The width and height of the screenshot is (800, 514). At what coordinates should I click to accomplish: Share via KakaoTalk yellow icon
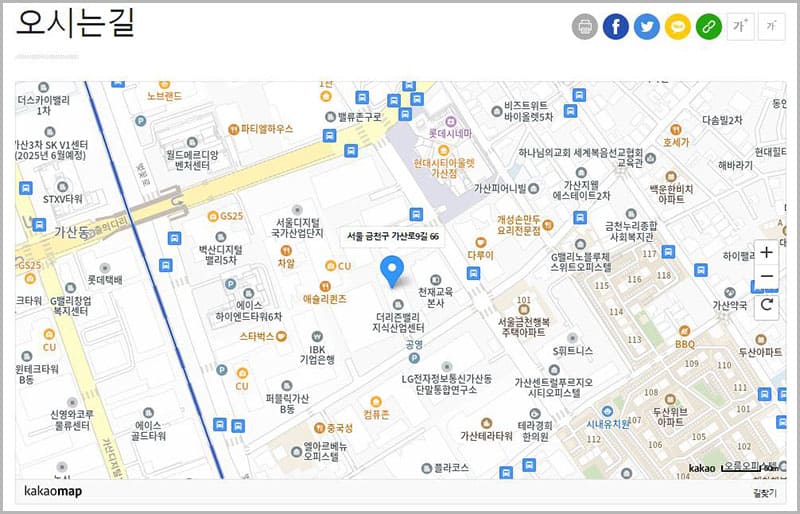pos(678,26)
